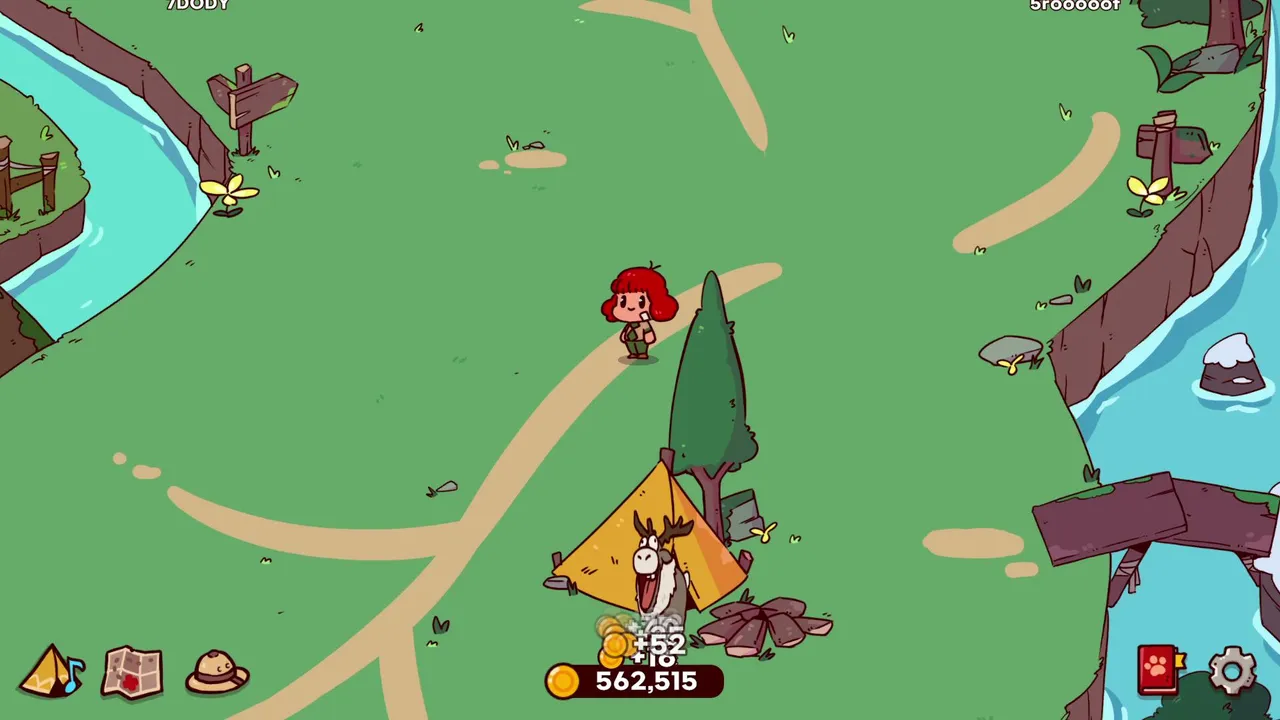Open the world map icon

coord(132,671)
